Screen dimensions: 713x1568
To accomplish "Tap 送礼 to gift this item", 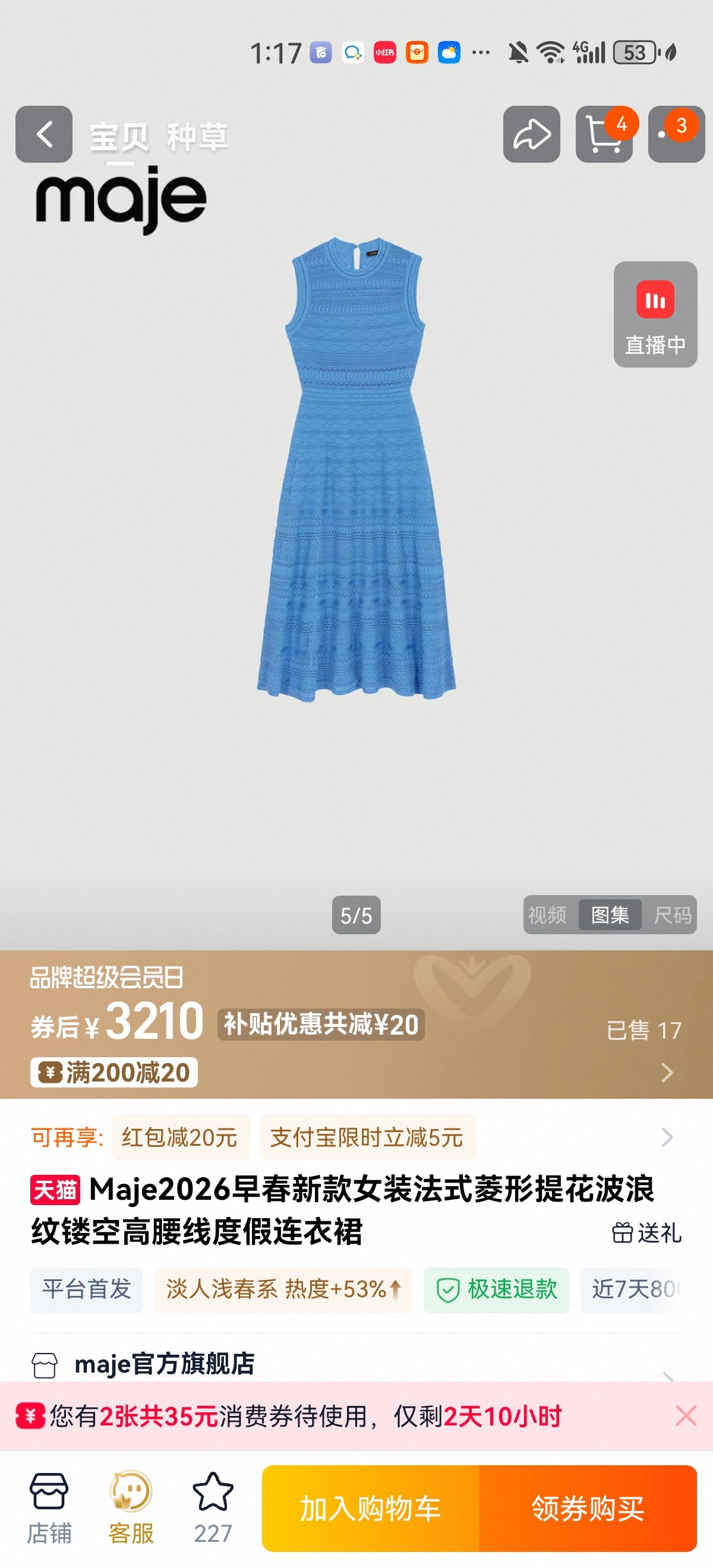I will point(646,1233).
